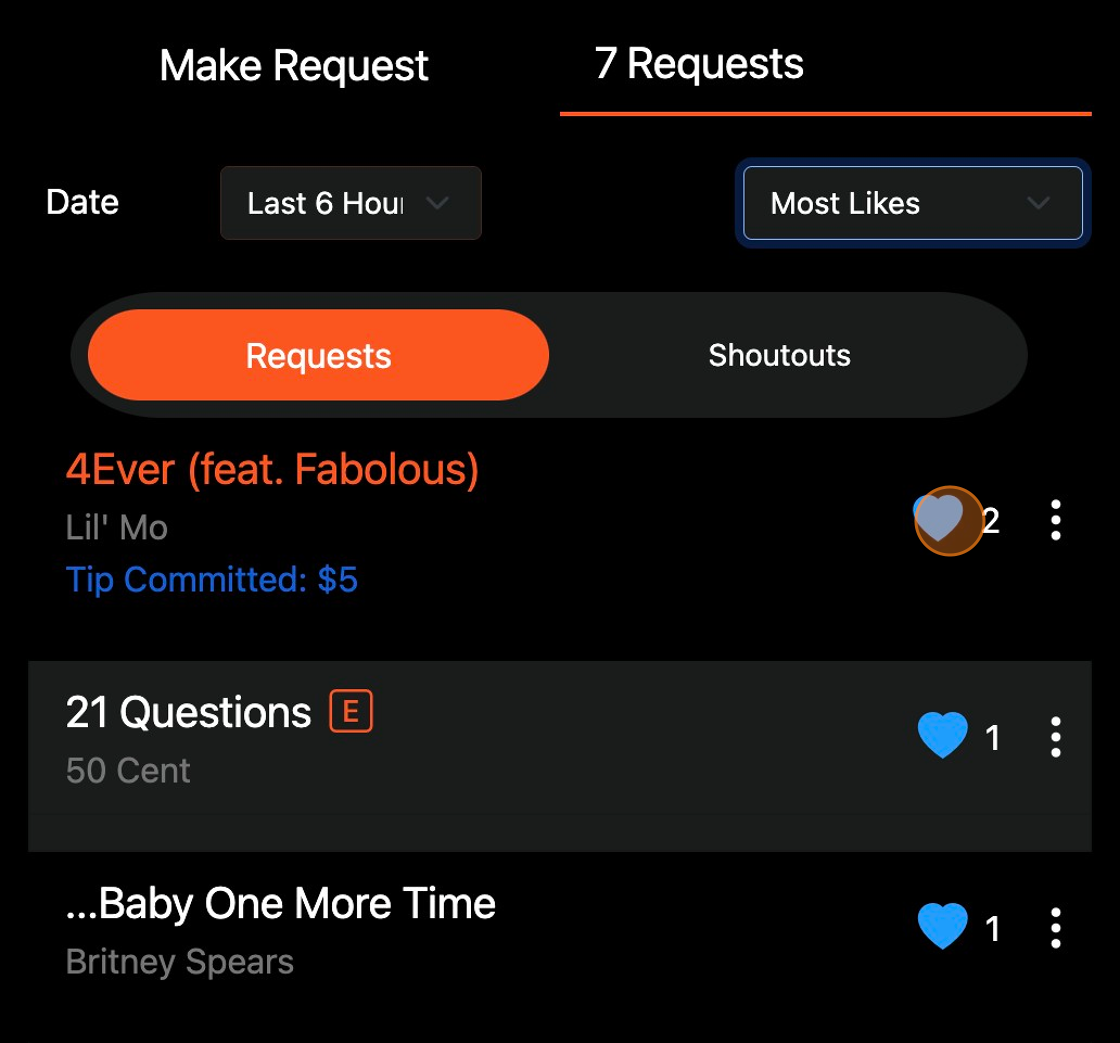Open more options for 4Ever request

tap(1056, 521)
